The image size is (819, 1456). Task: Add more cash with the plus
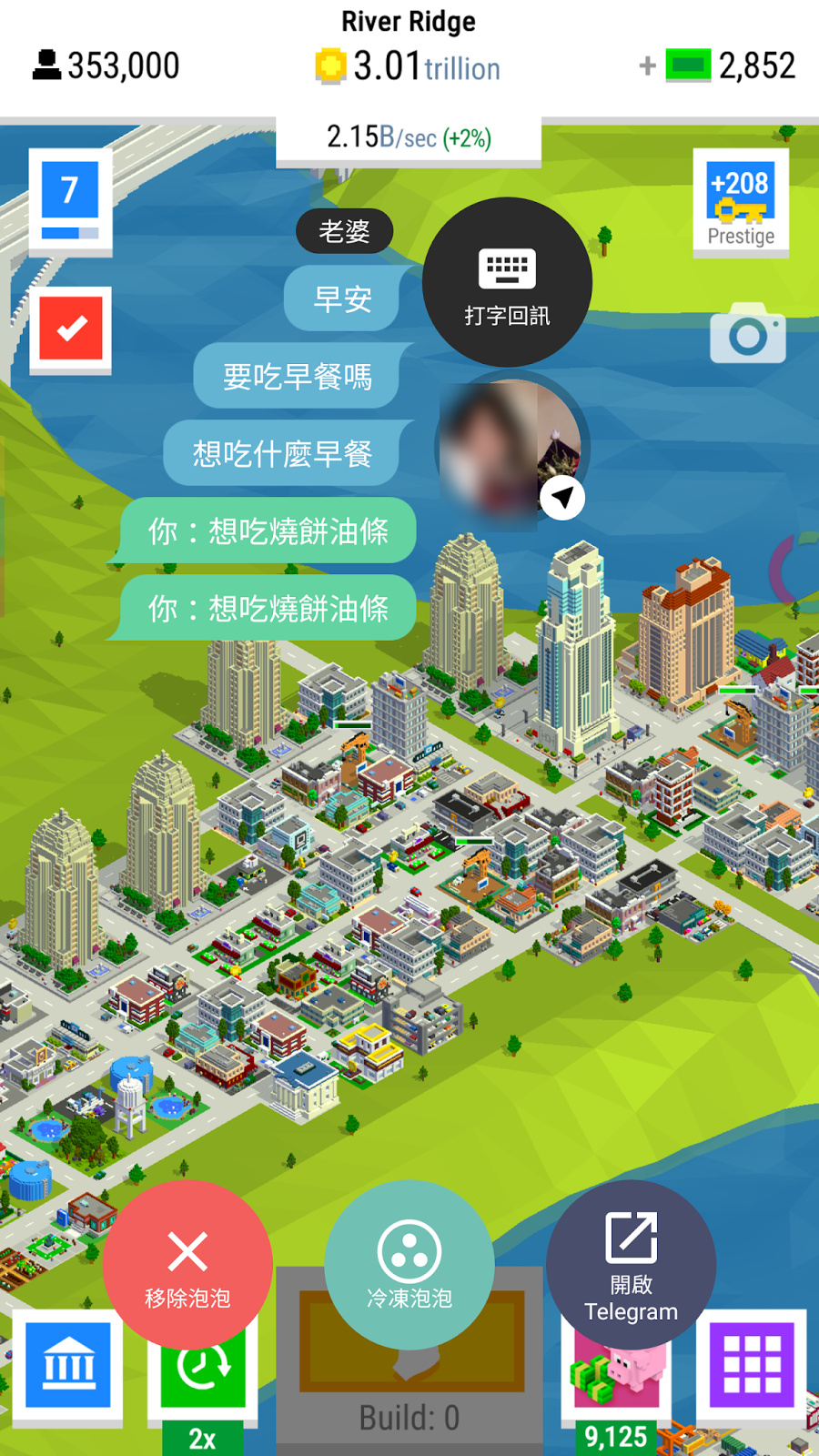(x=647, y=66)
